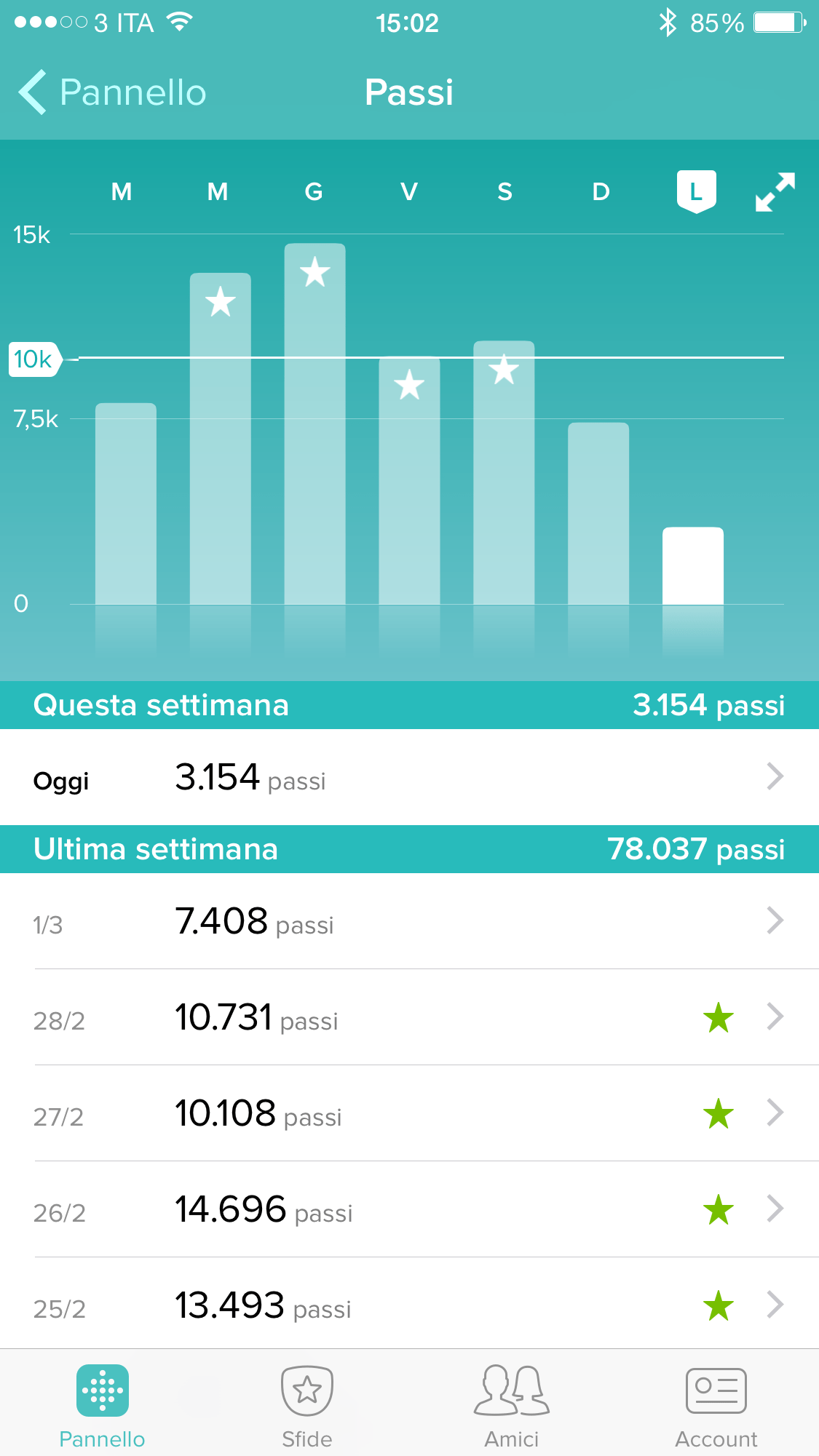Open the 27/2 entry with 10.108 steps
Viewport: 819px width, 1456px height.
[x=409, y=1113]
